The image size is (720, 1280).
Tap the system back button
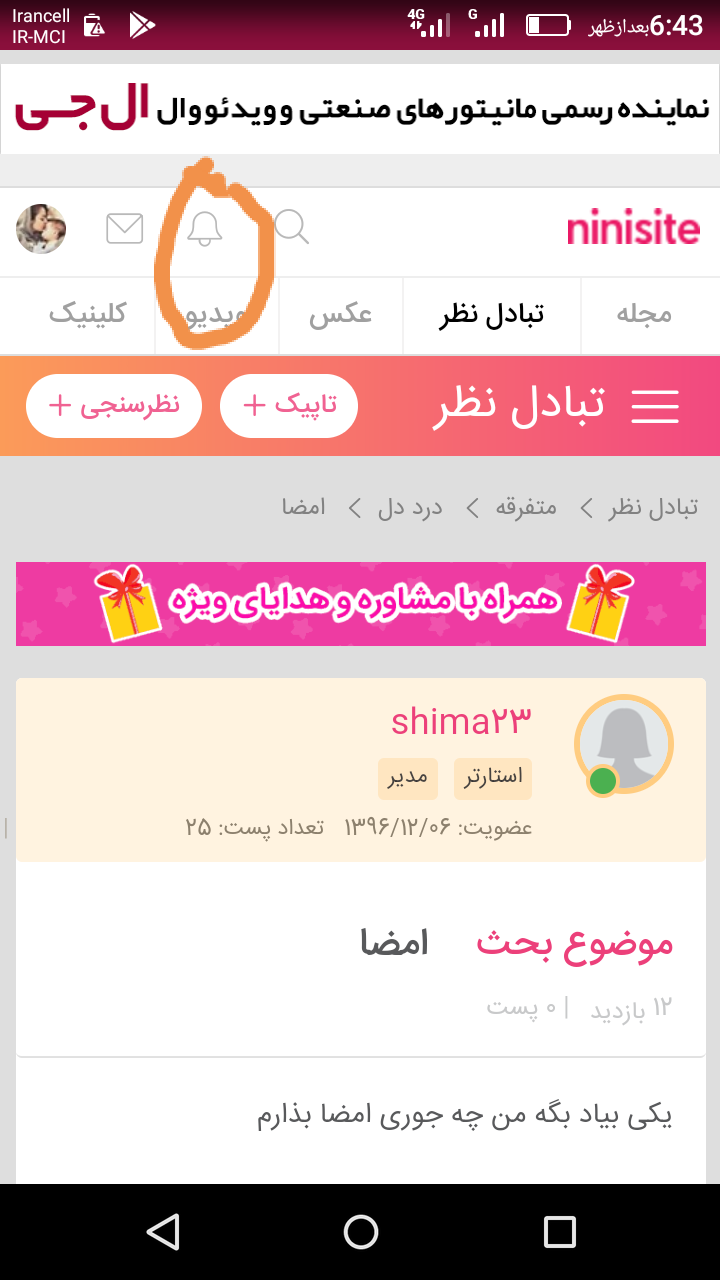tap(162, 1231)
